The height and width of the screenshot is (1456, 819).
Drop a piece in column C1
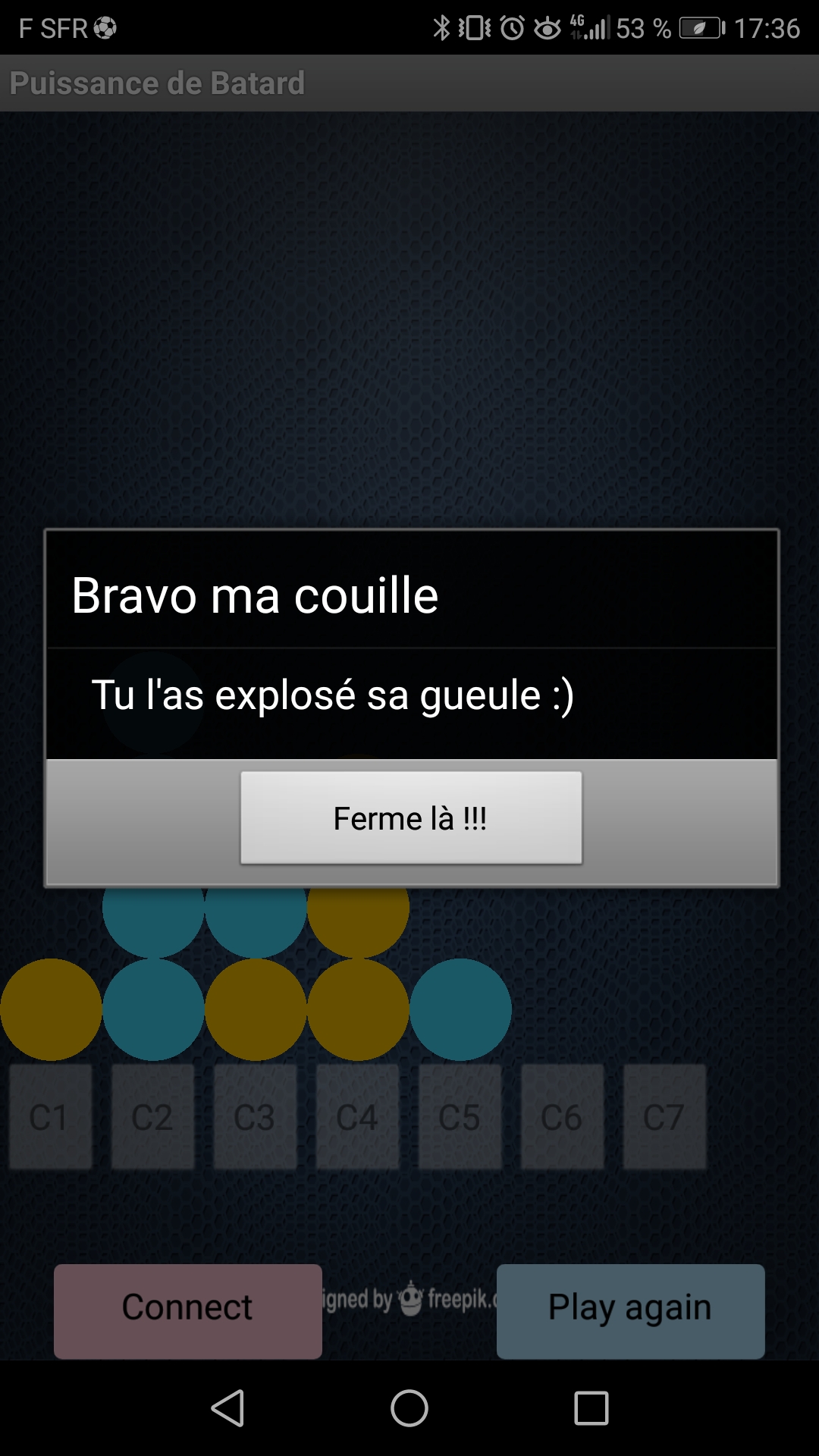(50, 1116)
